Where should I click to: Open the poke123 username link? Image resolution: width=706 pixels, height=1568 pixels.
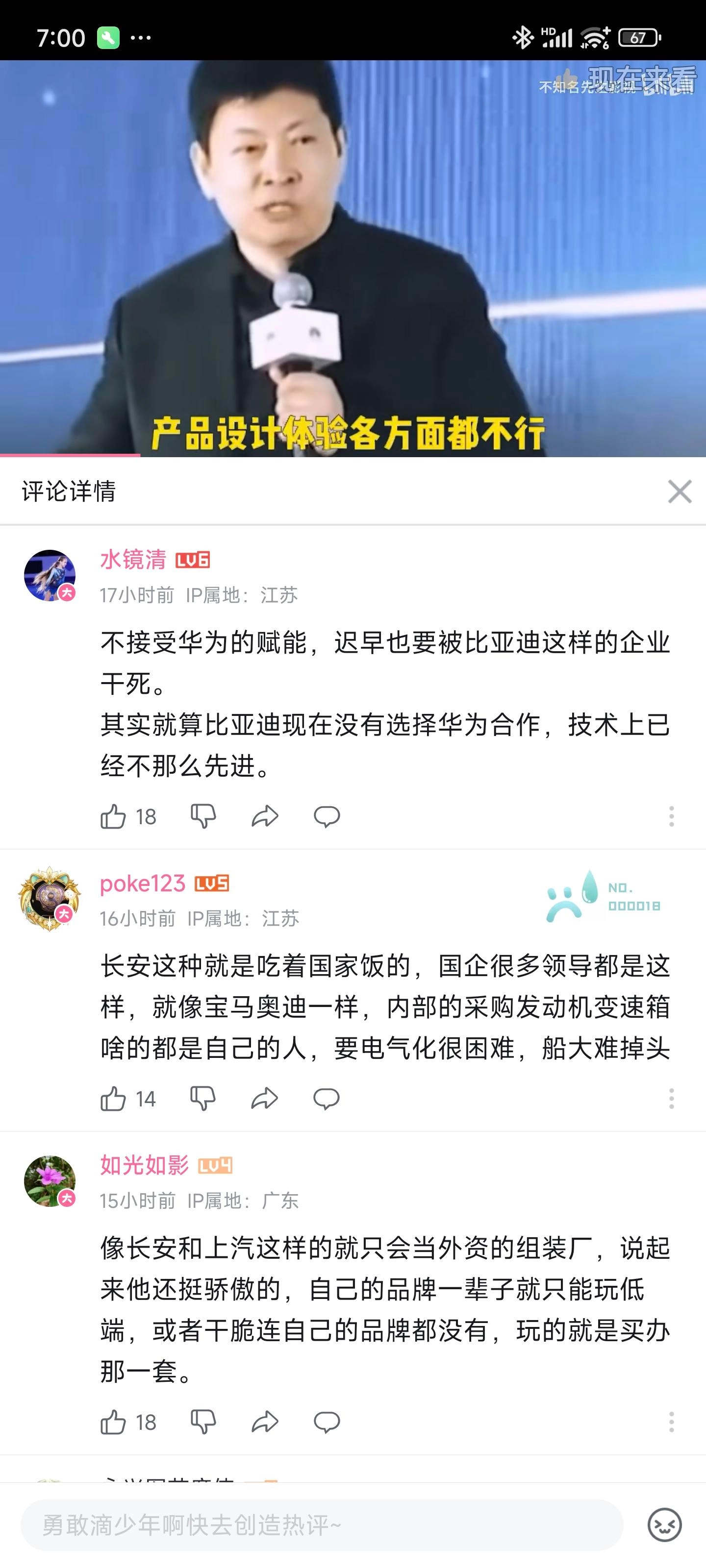pos(143,883)
